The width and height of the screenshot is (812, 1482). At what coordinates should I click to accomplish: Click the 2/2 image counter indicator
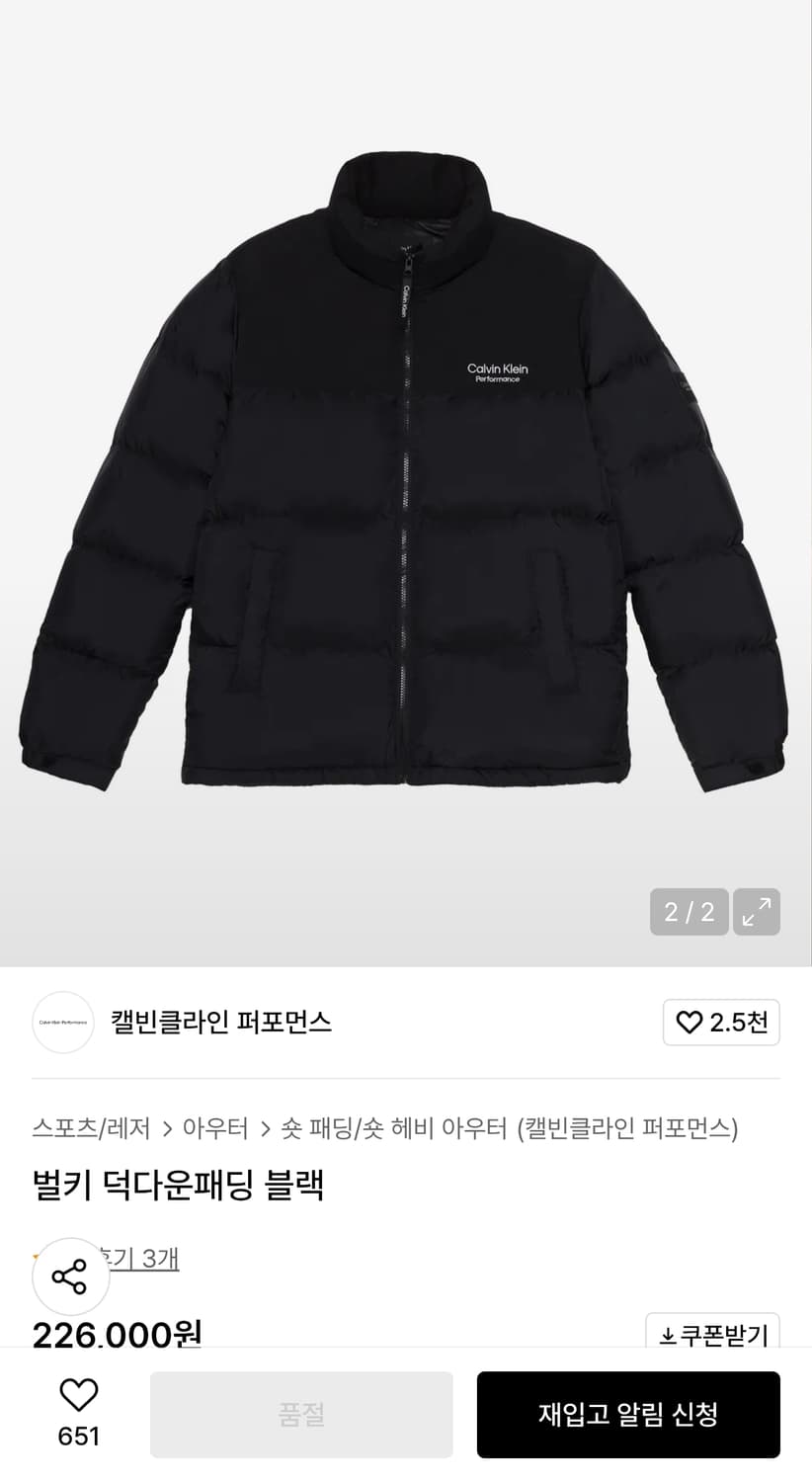(x=689, y=912)
